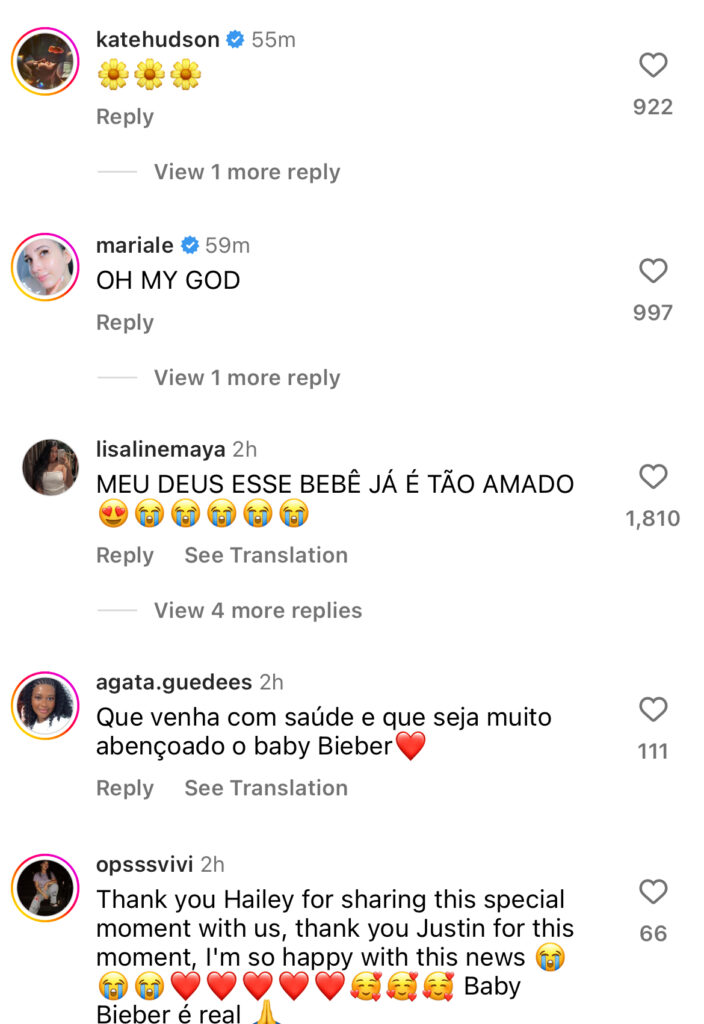Image resolution: width=704 pixels, height=1024 pixels.
Task: Like kateHudson's flower comment
Action: [x=653, y=66]
